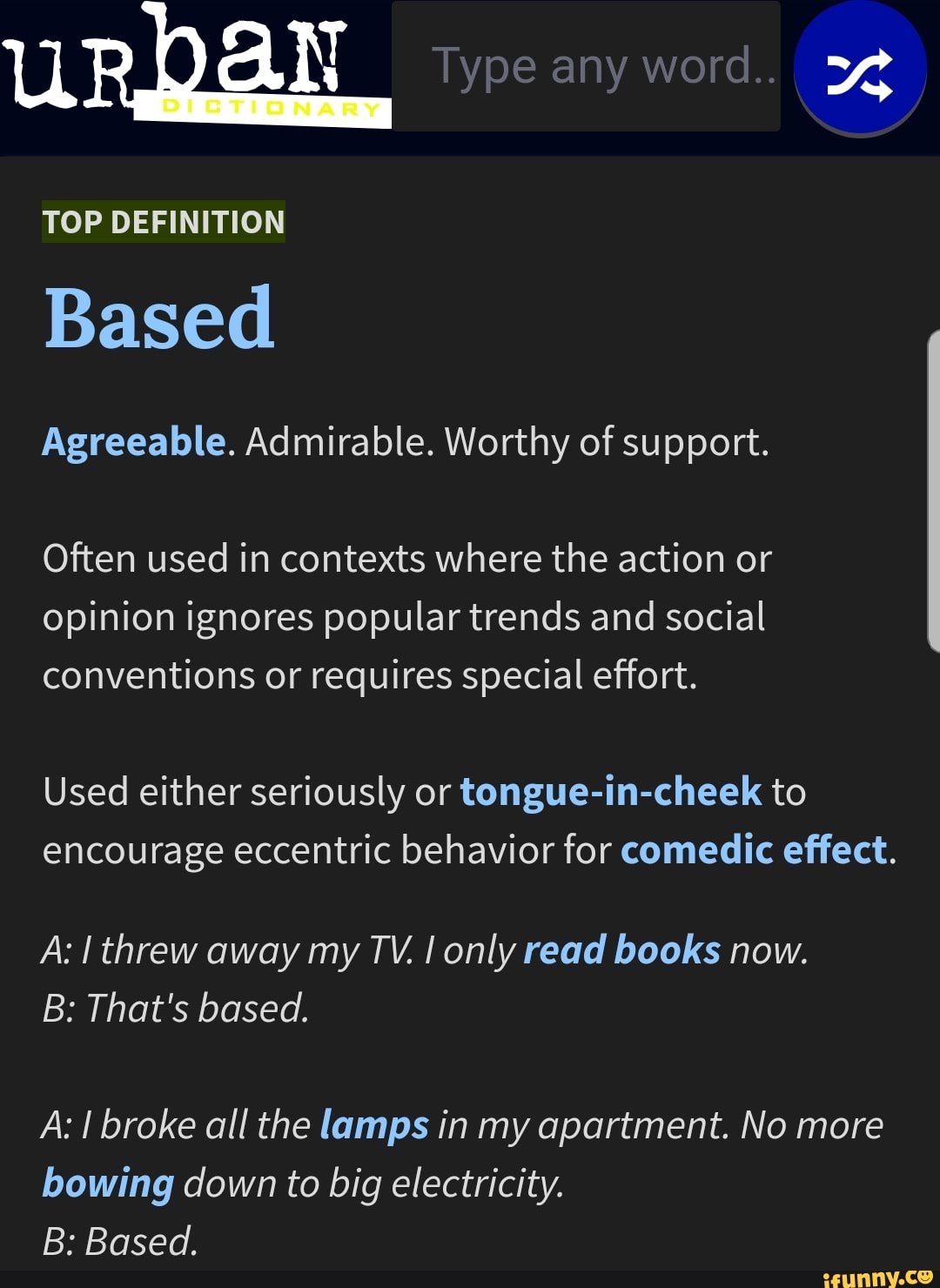Open the 'Based' word title link
This screenshot has width=940, height=1288.
pyautogui.click(x=159, y=319)
